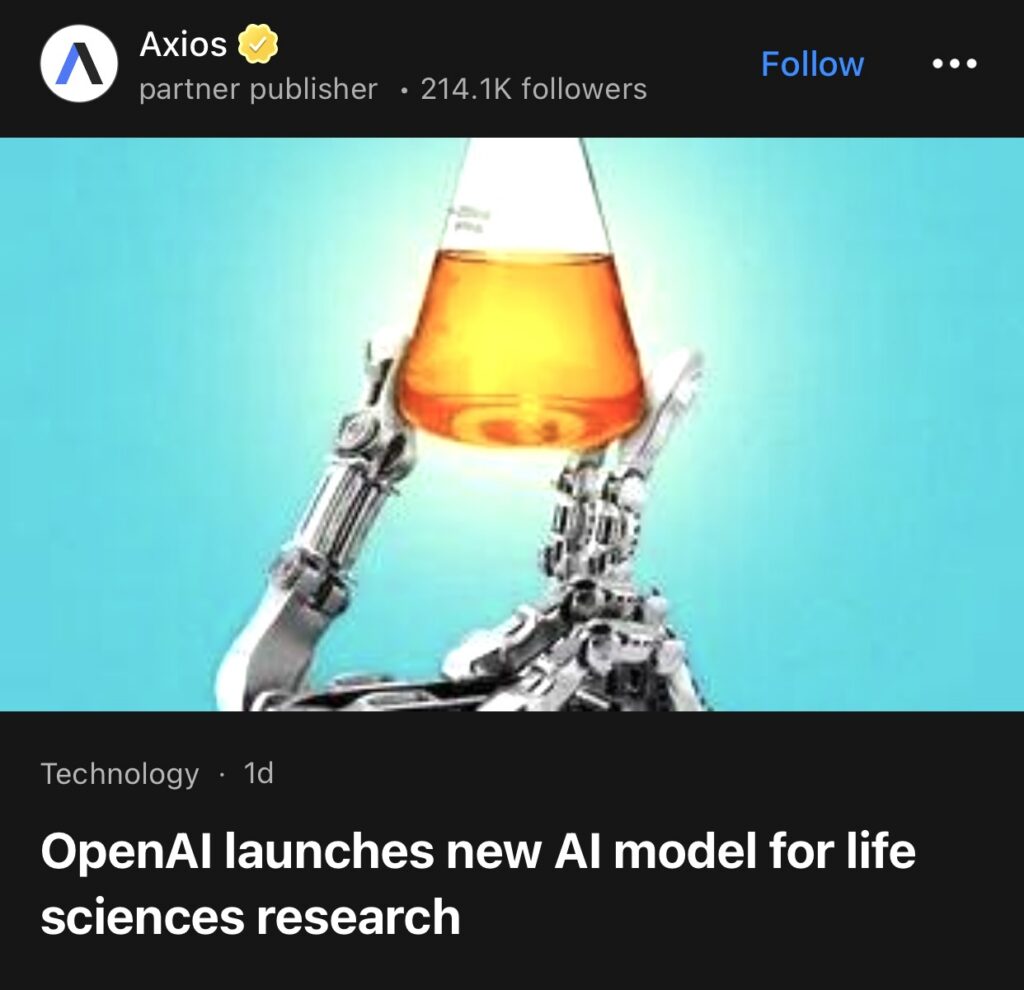The height and width of the screenshot is (990, 1024).
Task: Follow the Axios publisher
Action: [x=812, y=64]
